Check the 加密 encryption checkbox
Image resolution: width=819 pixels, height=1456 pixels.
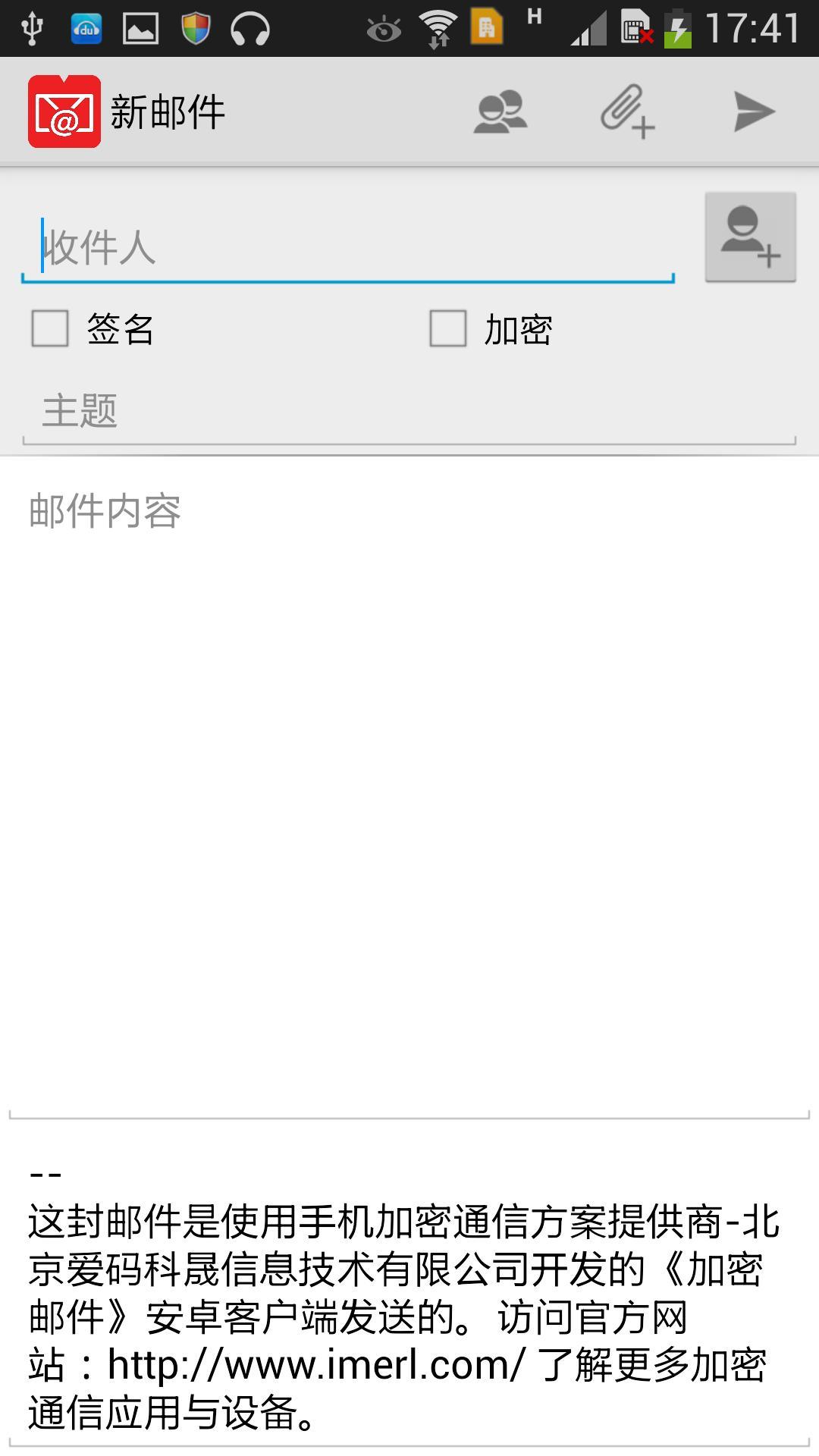[448, 328]
